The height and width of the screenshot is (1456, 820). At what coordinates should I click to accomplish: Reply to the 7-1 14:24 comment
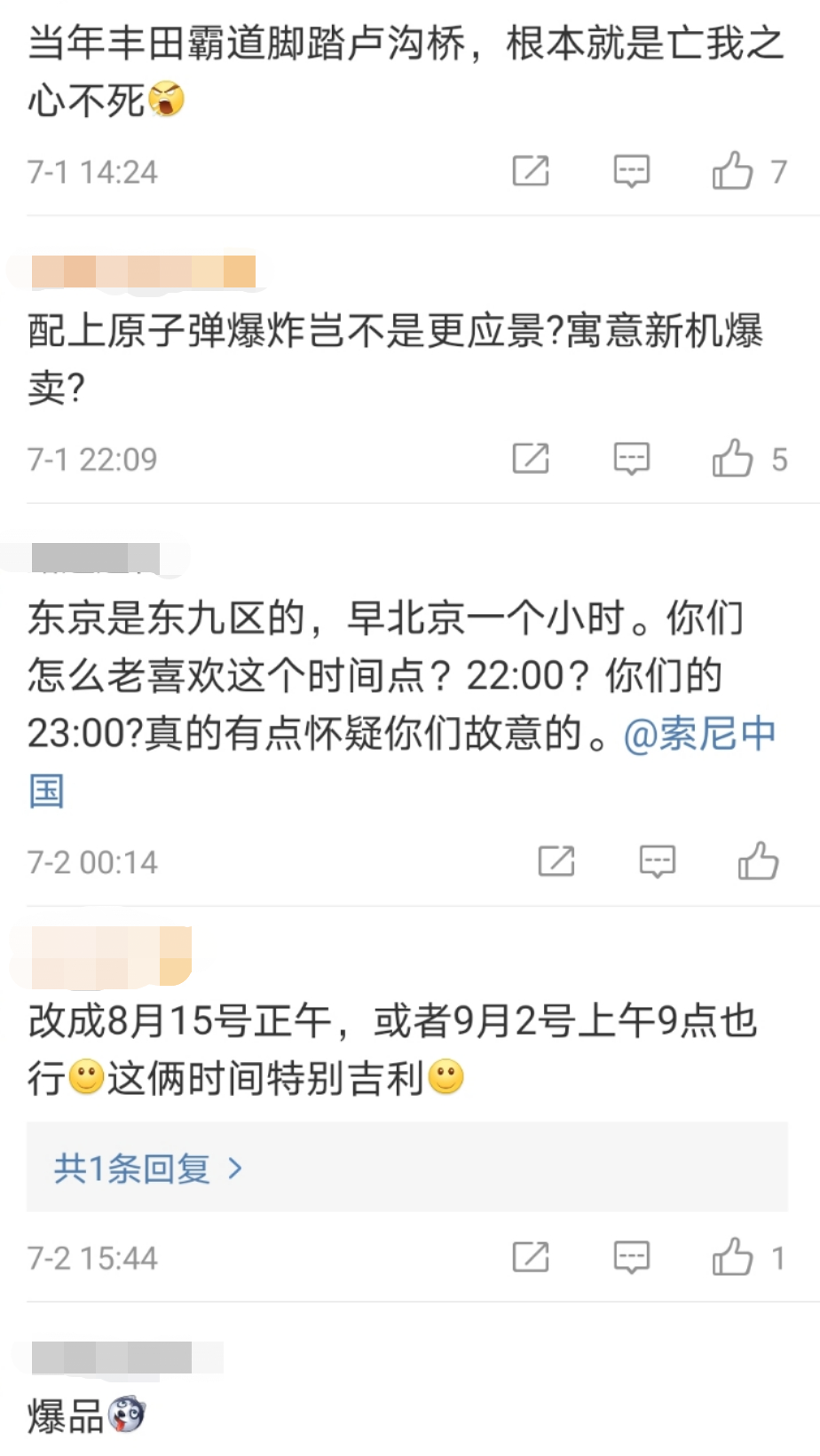(x=632, y=170)
